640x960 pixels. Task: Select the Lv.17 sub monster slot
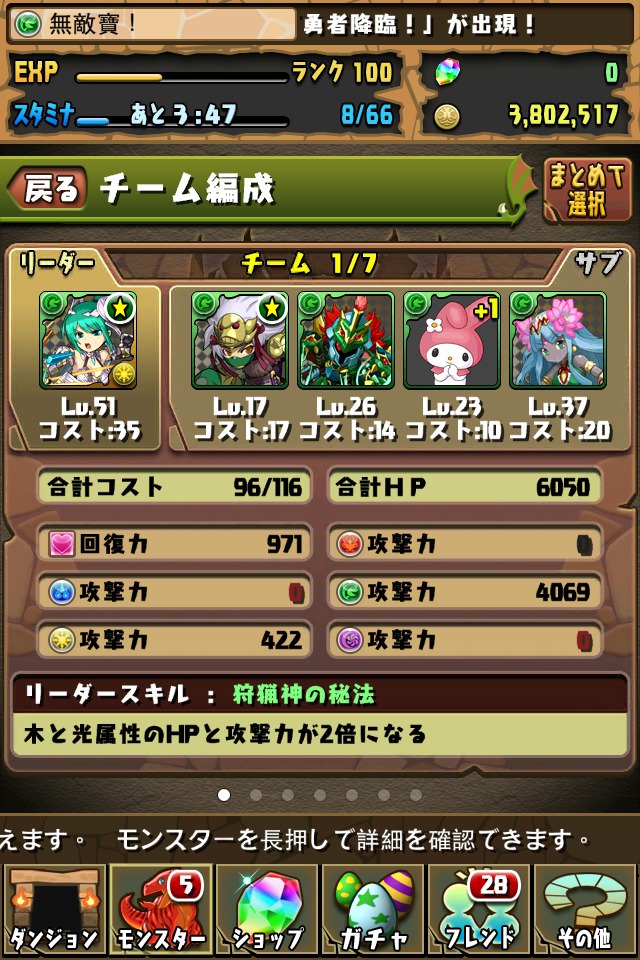tap(240, 340)
